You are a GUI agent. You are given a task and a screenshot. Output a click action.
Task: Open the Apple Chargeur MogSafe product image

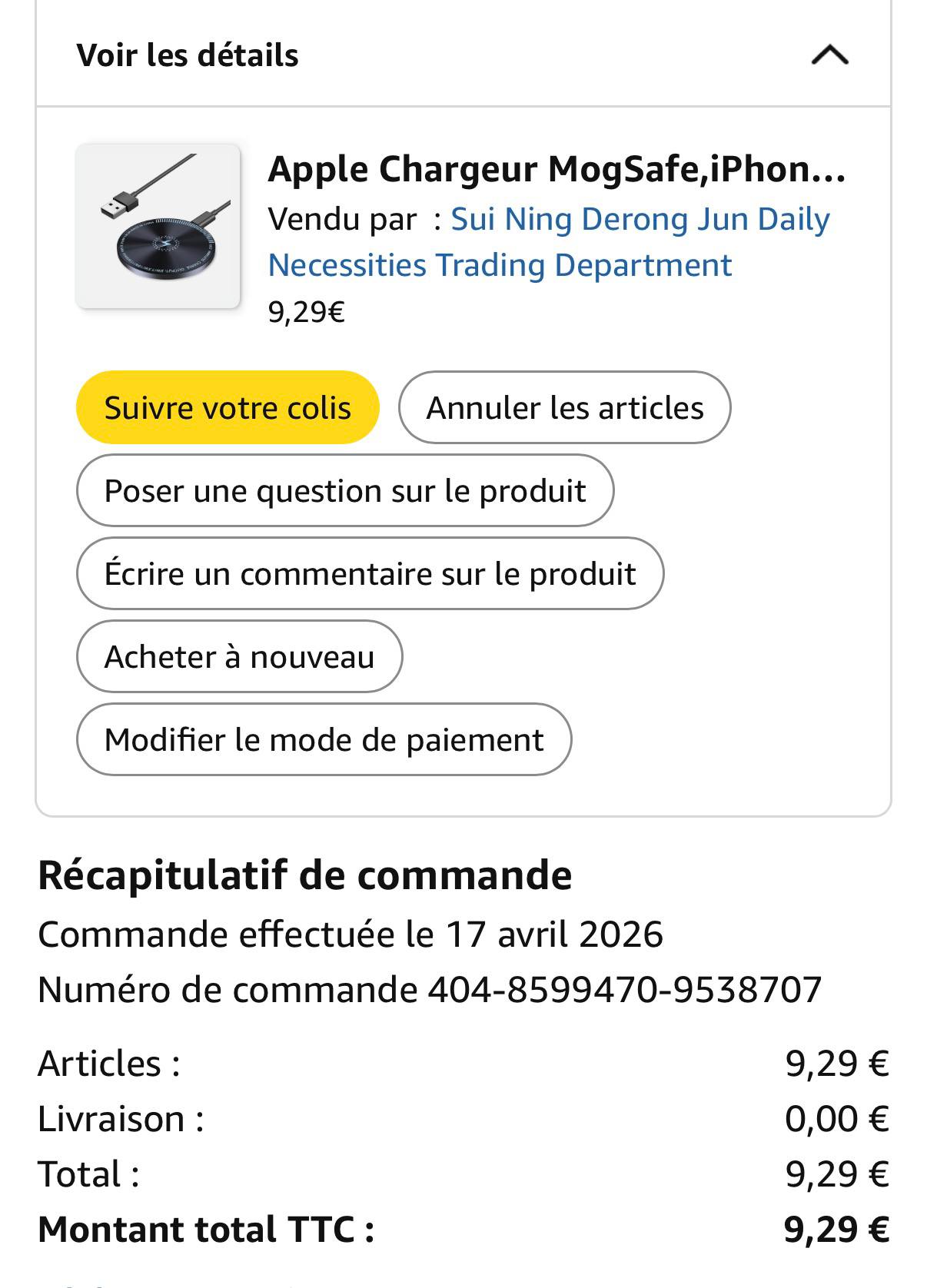(x=158, y=226)
